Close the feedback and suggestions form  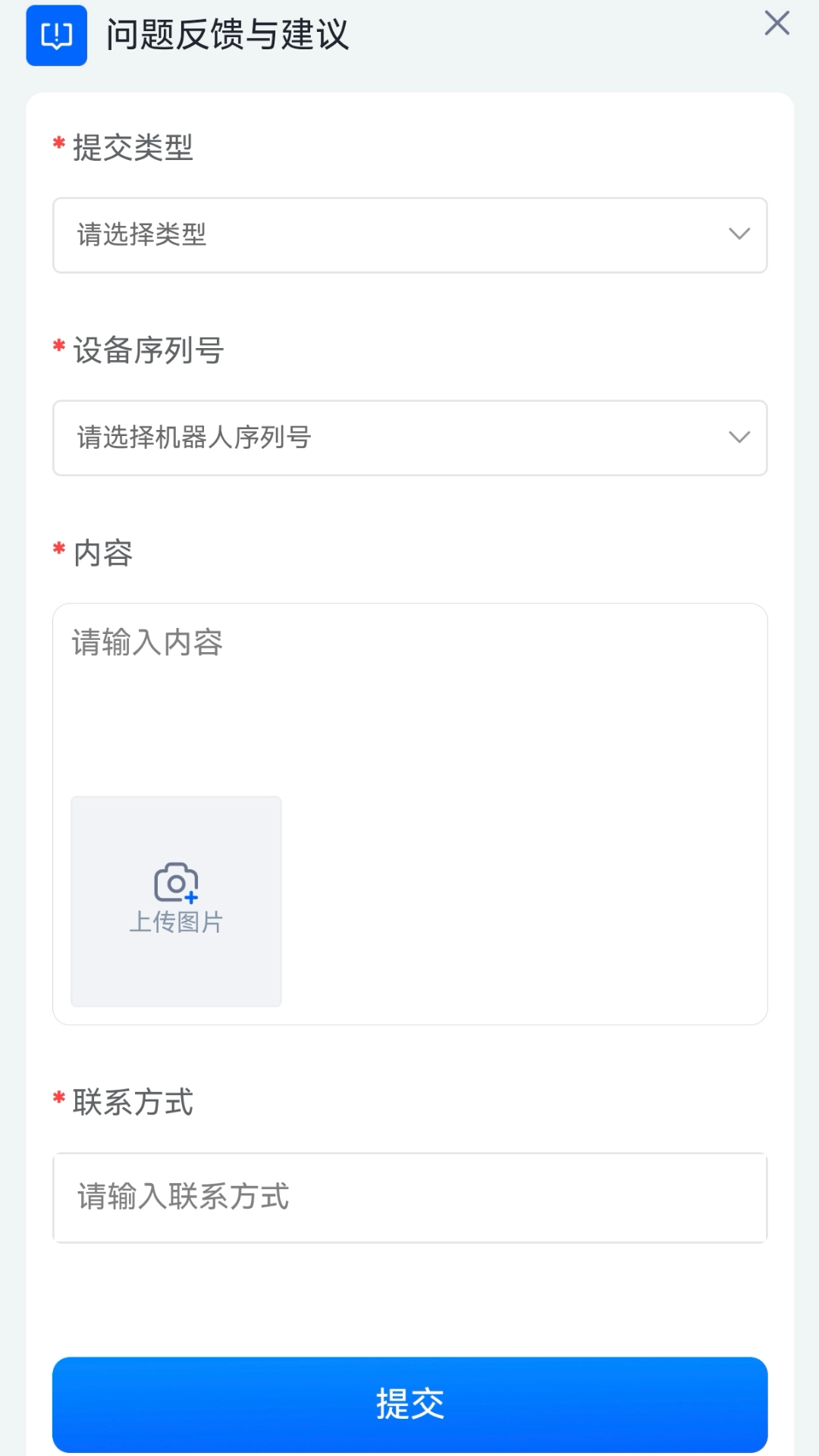[x=777, y=24]
